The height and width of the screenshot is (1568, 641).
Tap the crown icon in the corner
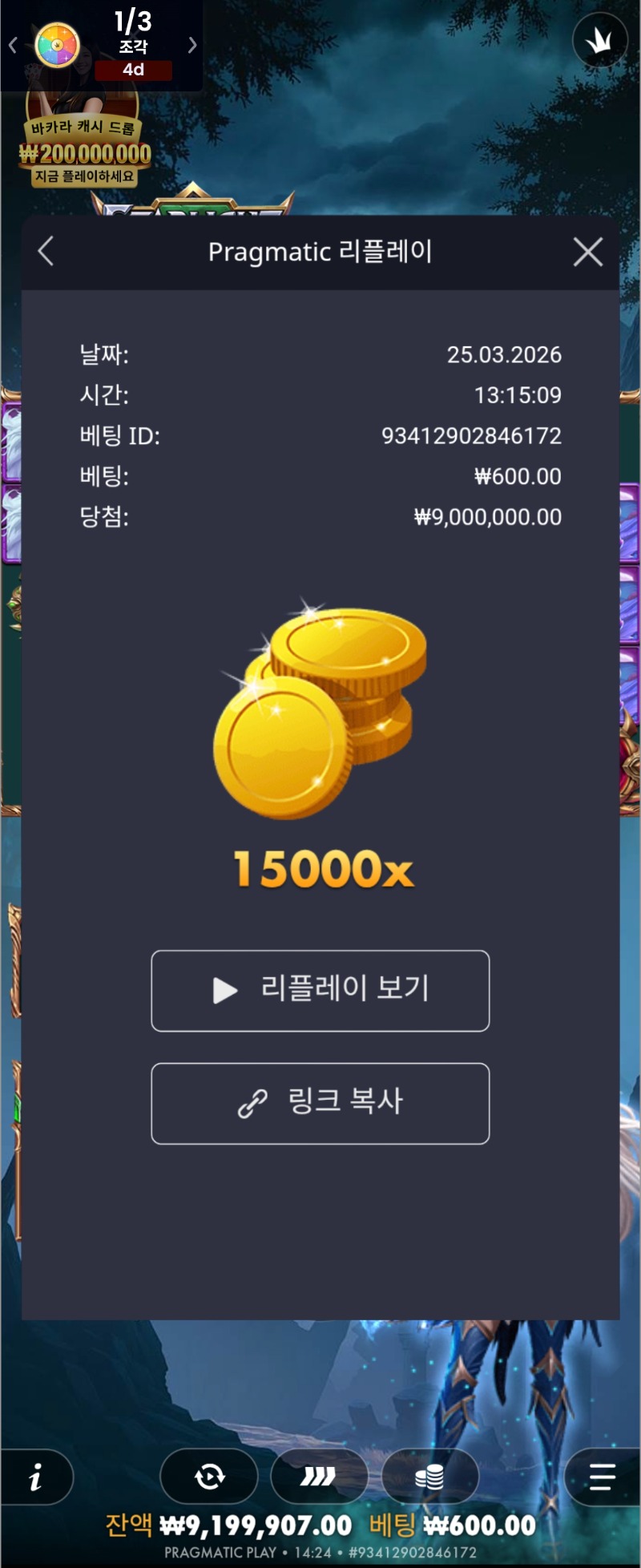click(599, 40)
